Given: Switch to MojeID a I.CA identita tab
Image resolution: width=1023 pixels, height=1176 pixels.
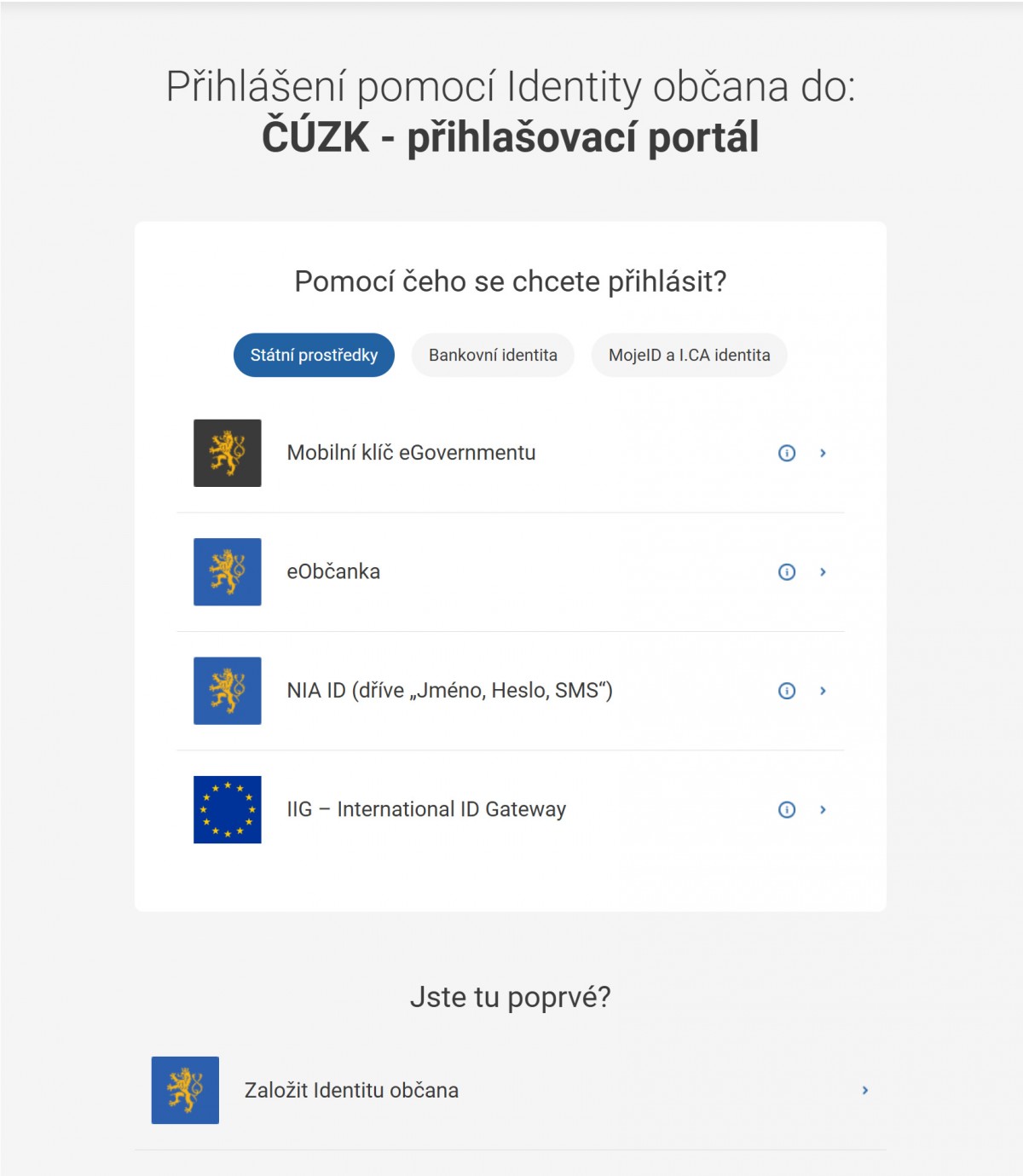Looking at the screenshot, I should point(689,355).
